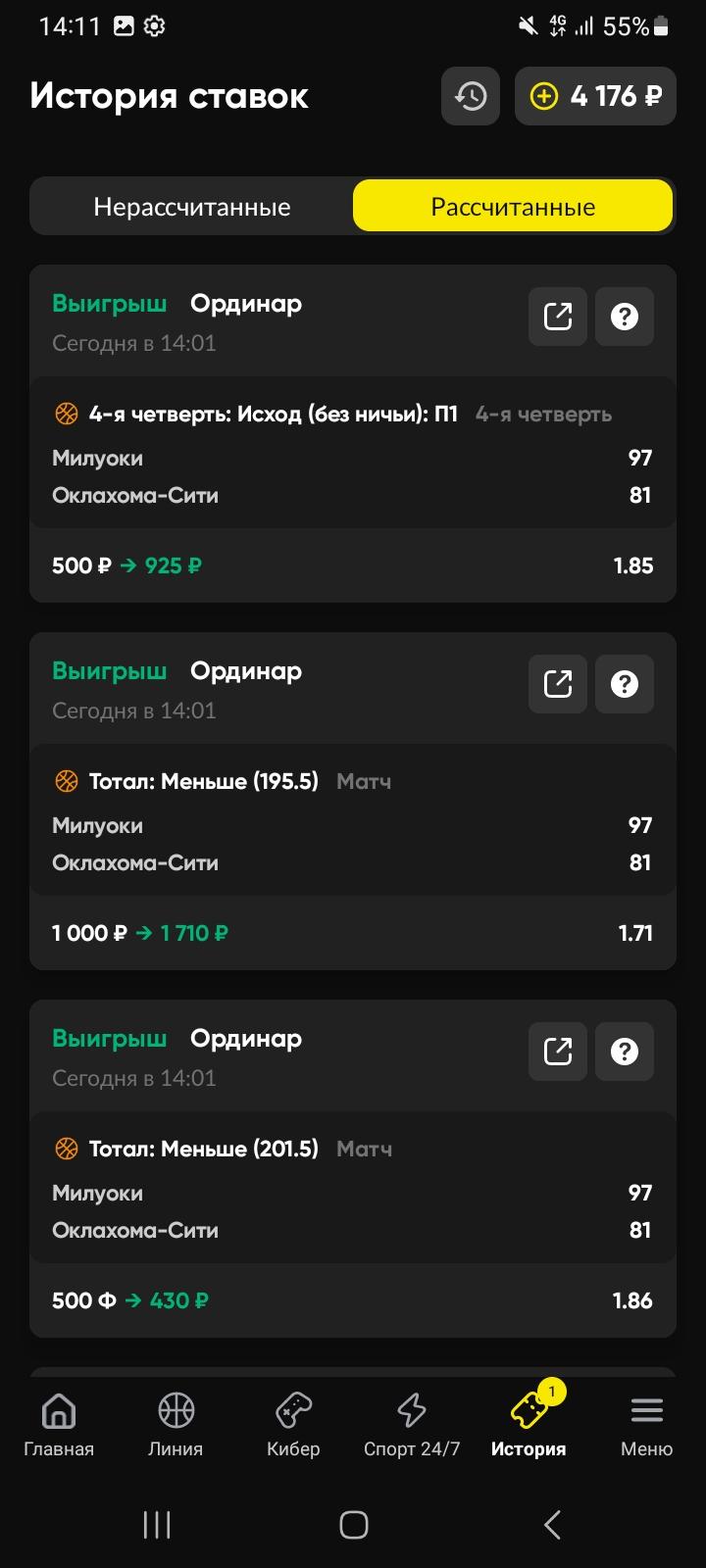Select the История tab
The image size is (706, 1568).
tap(529, 1425)
